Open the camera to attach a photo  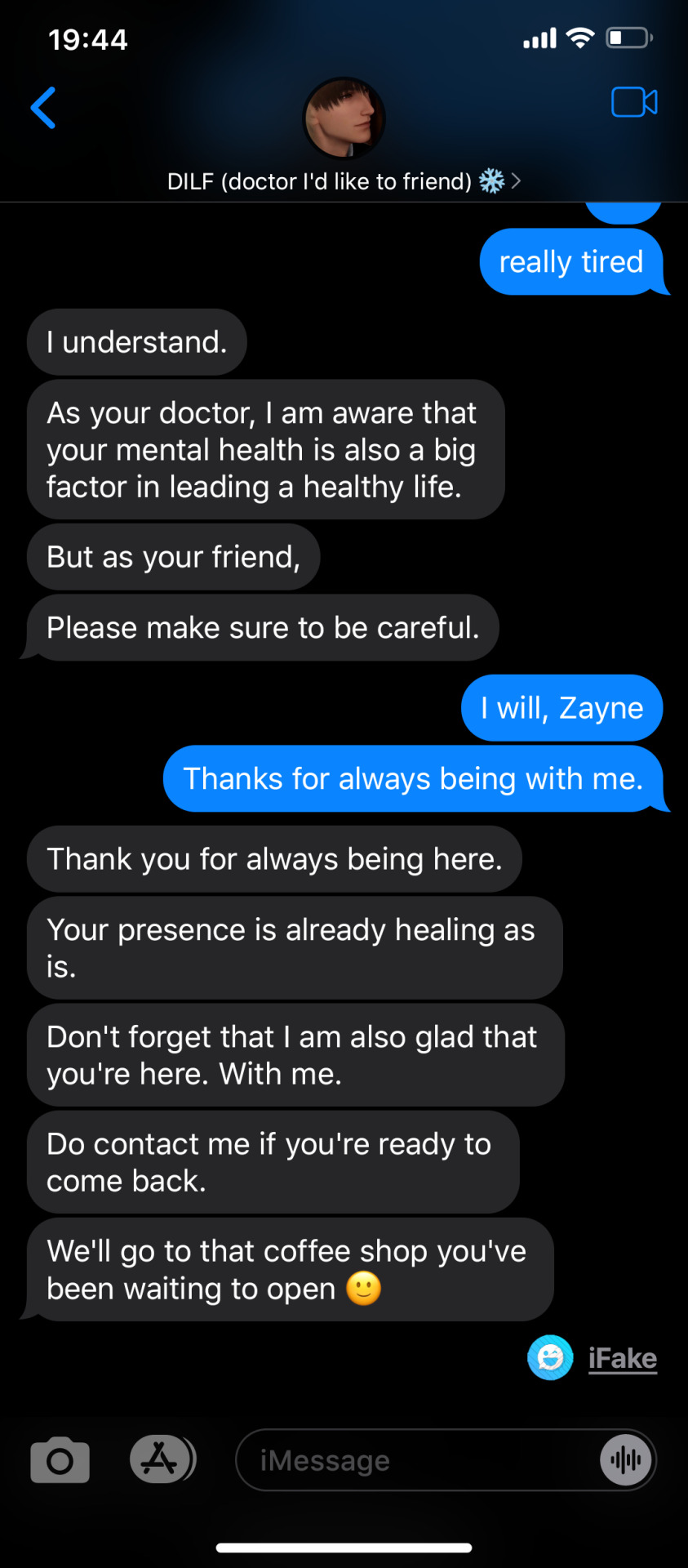[x=60, y=1460]
